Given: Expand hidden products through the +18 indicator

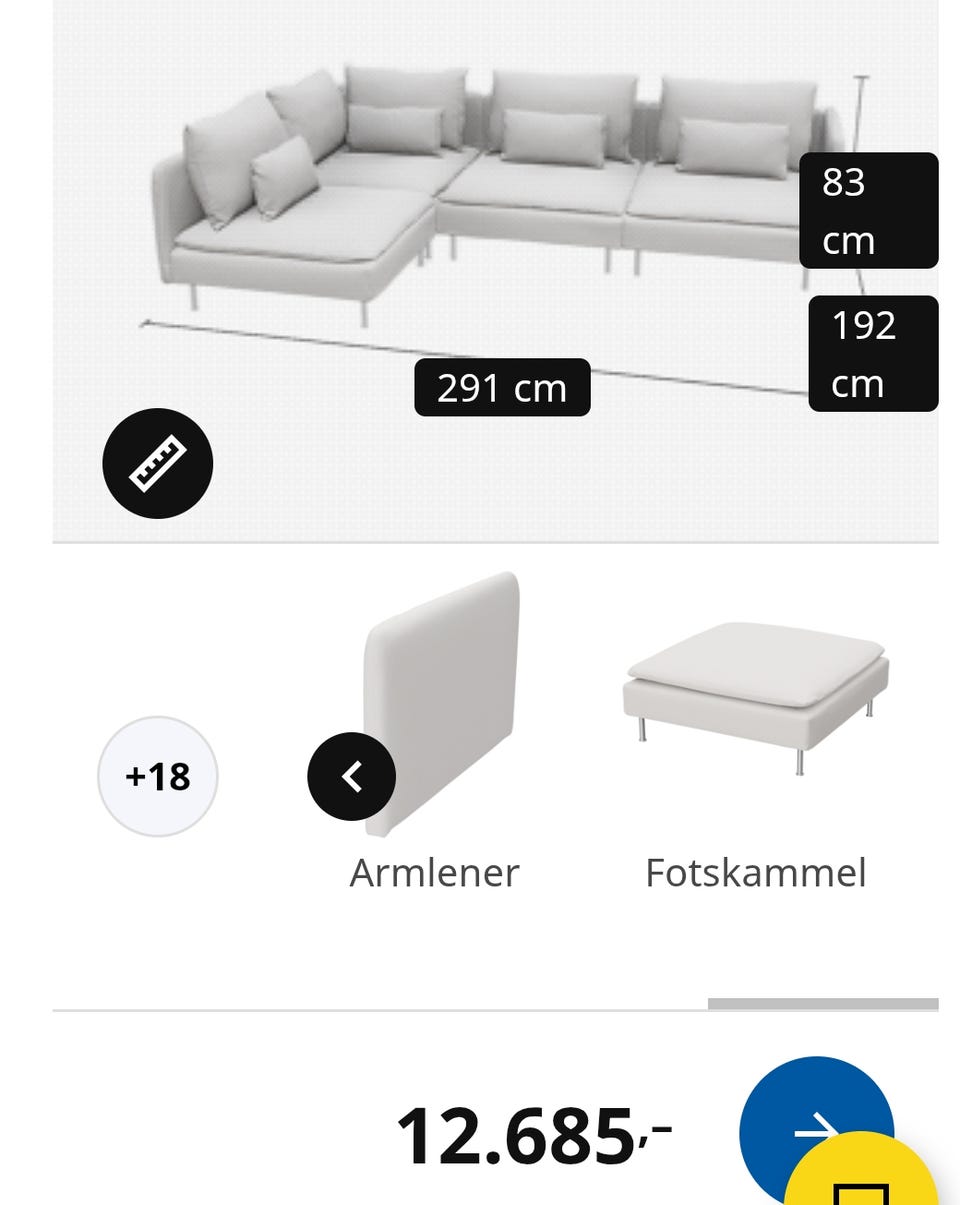Looking at the screenshot, I should 157,776.
